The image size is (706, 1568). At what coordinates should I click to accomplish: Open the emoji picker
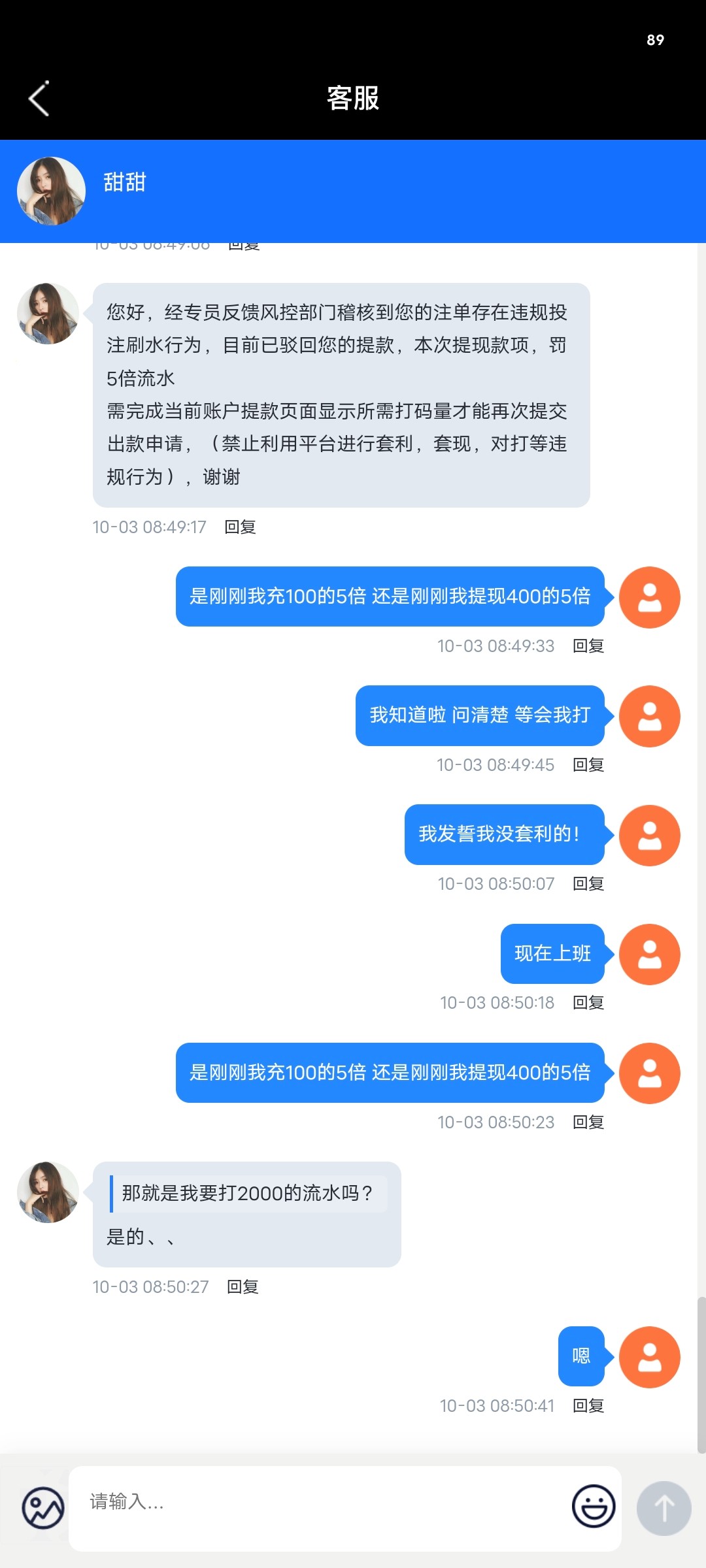tap(594, 1506)
